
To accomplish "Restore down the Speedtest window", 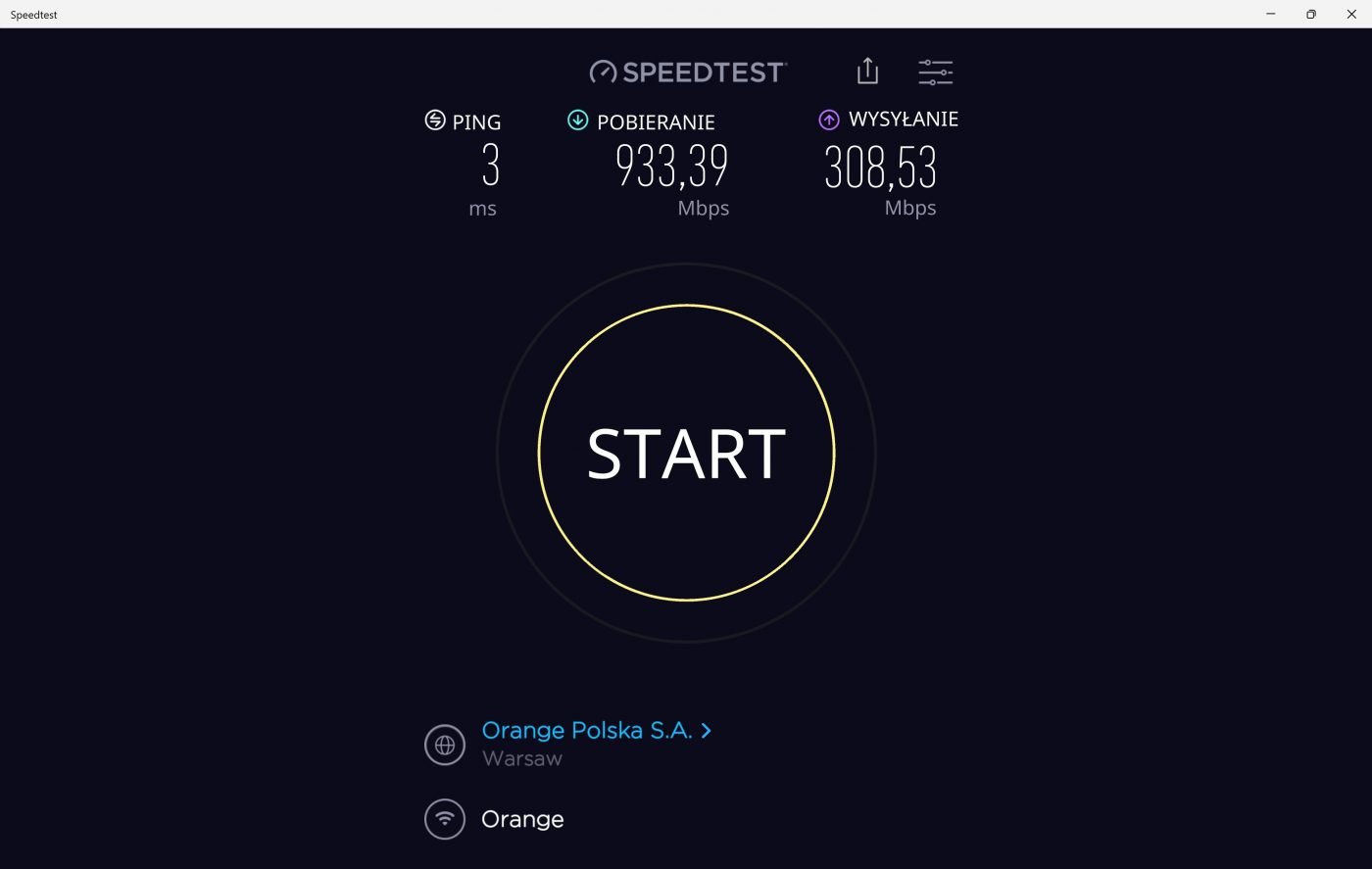I will pos(1310,14).
